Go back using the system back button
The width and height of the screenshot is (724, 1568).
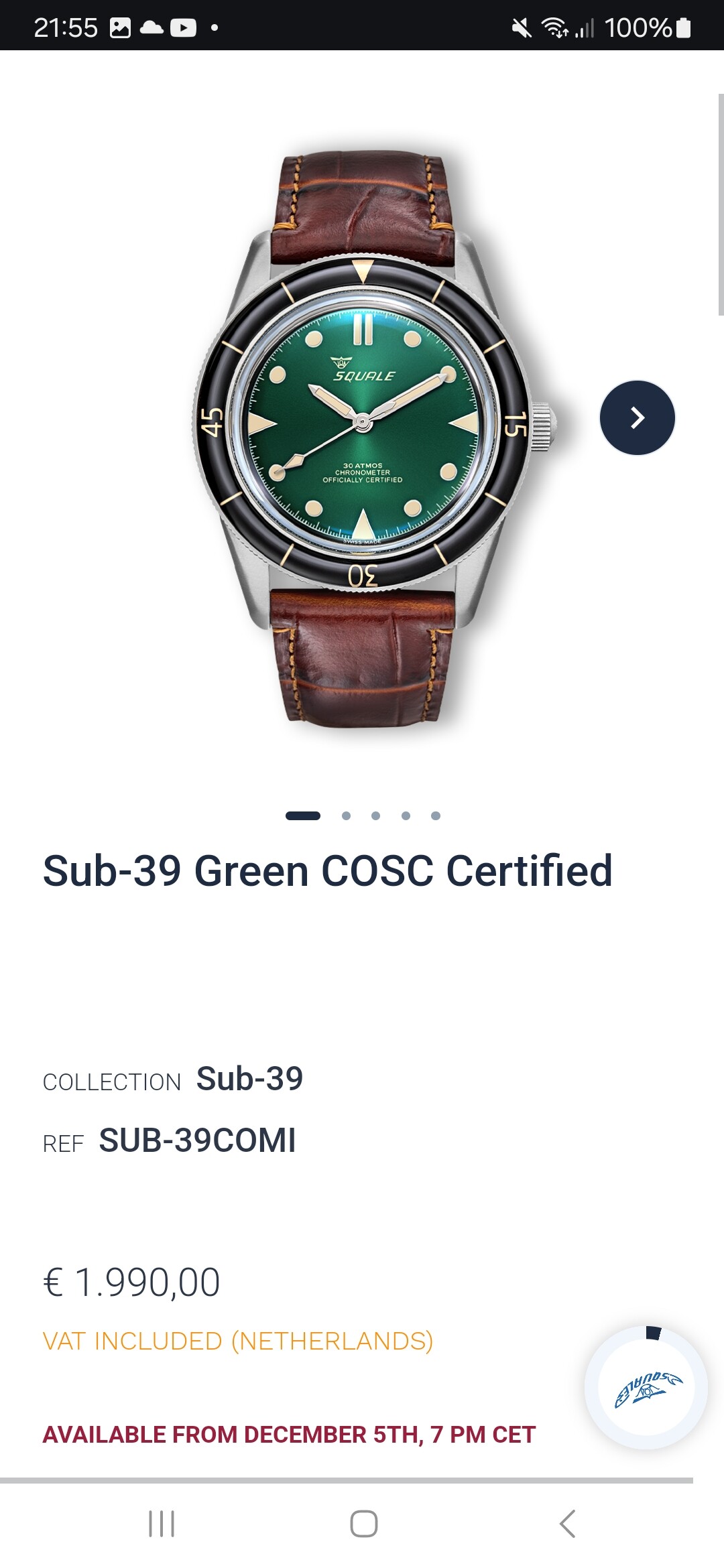(x=567, y=1524)
